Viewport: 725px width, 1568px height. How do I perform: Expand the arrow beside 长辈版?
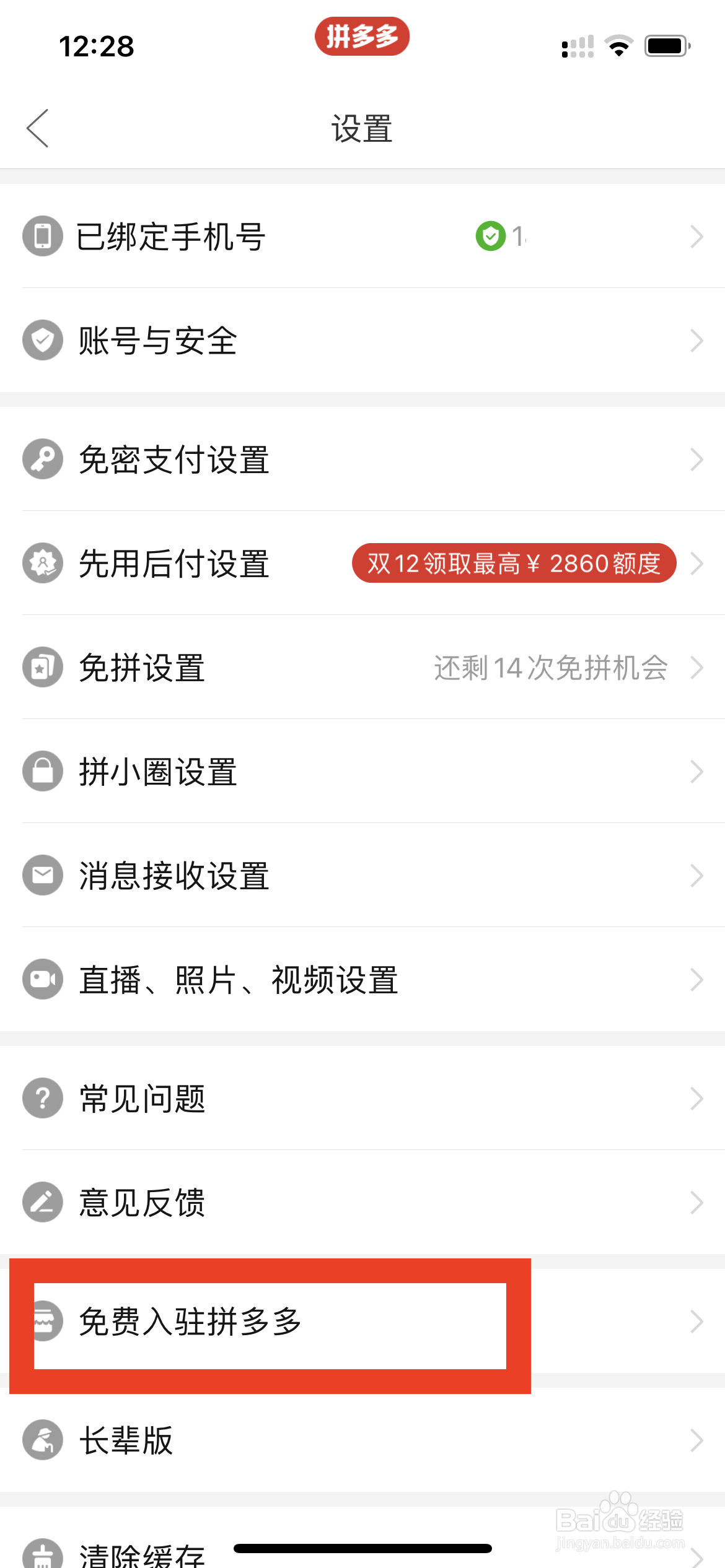[696, 1441]
